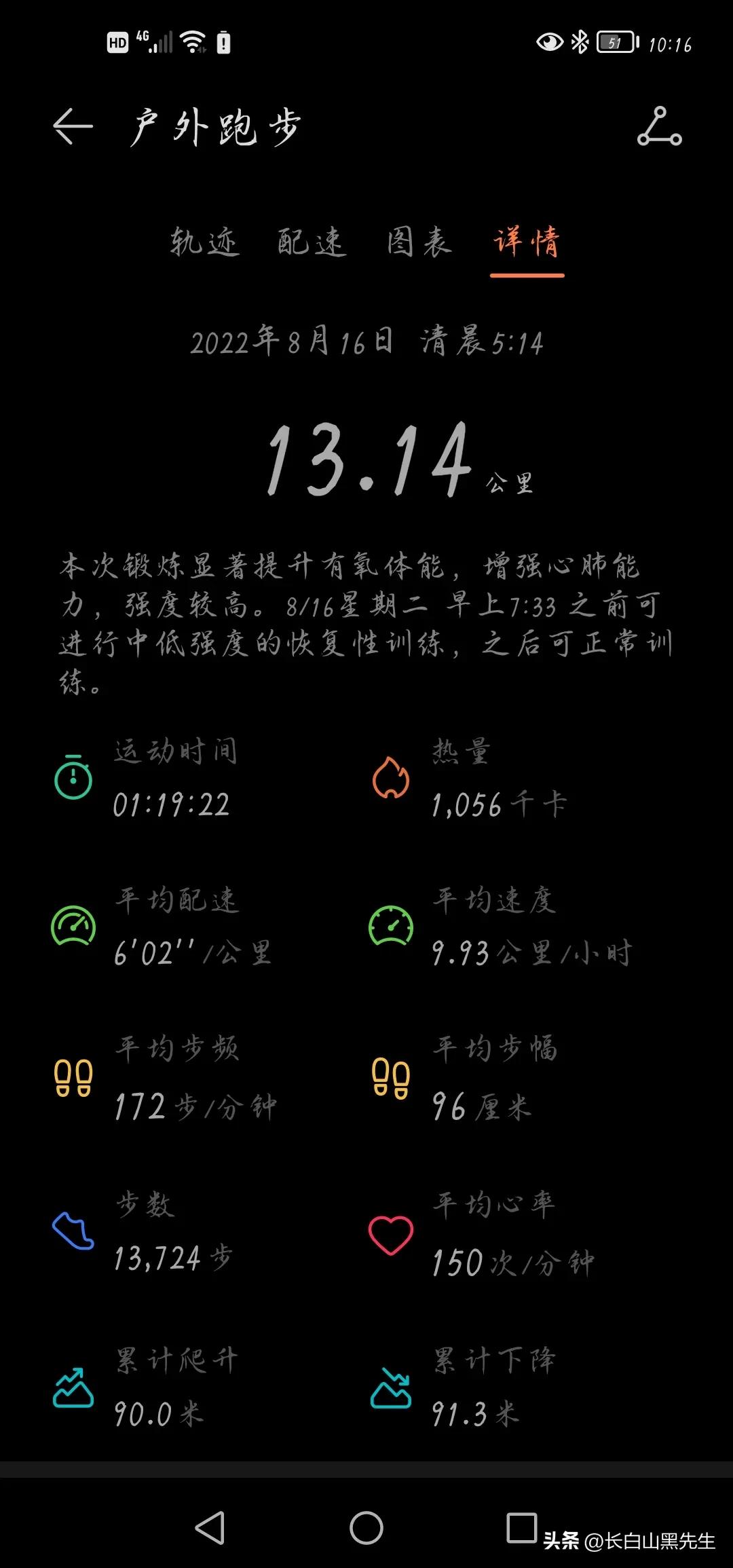Screen dimensions: 733x1568
Task: Tap the highlighted 详情 tab
Action: 528,243
